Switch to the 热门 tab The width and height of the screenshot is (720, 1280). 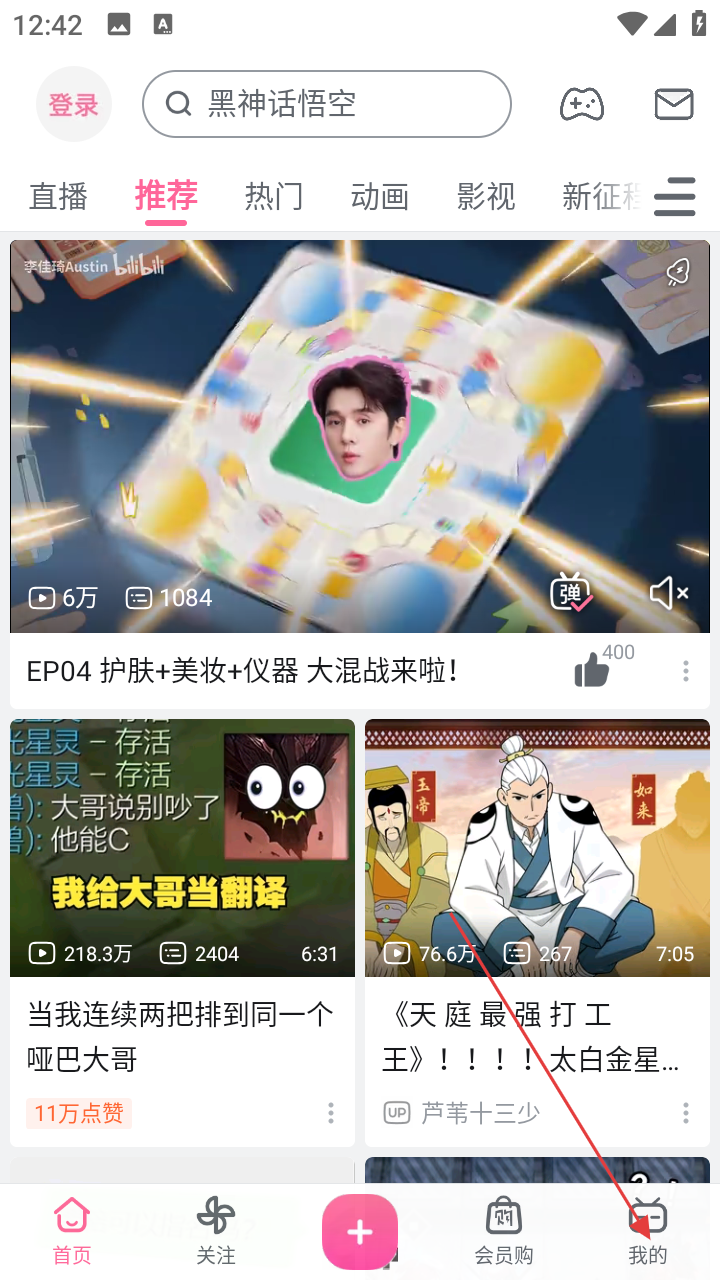point(273,196)
